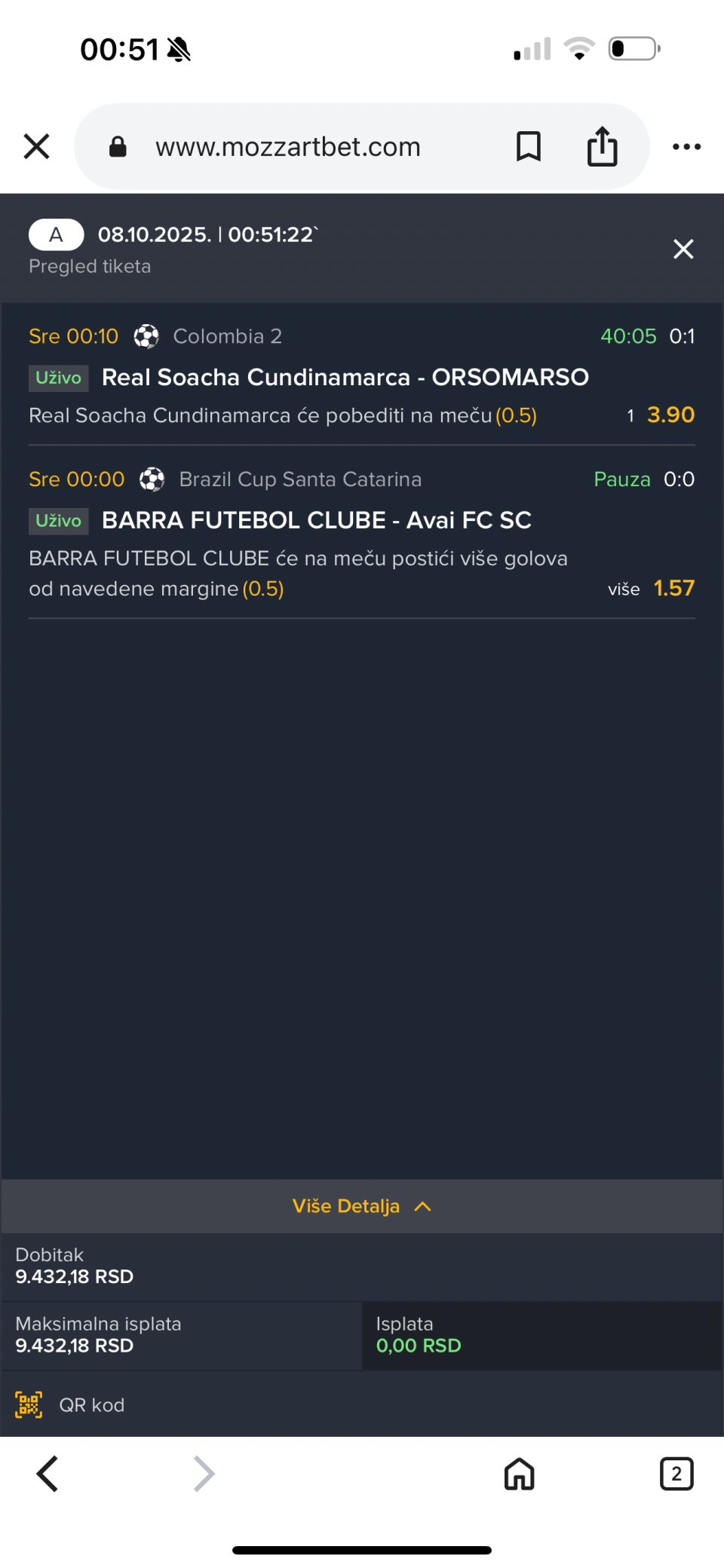This screenshot has width=724, height=1568.
Task: Open the BARRA FUTEBOL CLUBE - Avai FC SC match
Action: point(316,520)
